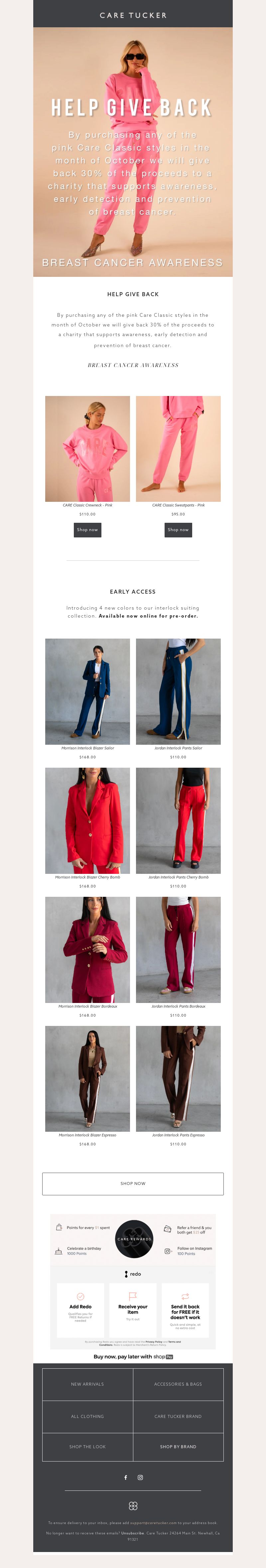The height and width of the screenshot is (1568, 266).
Task: Select All Clothing in the footer
Action: [88, 1417]
